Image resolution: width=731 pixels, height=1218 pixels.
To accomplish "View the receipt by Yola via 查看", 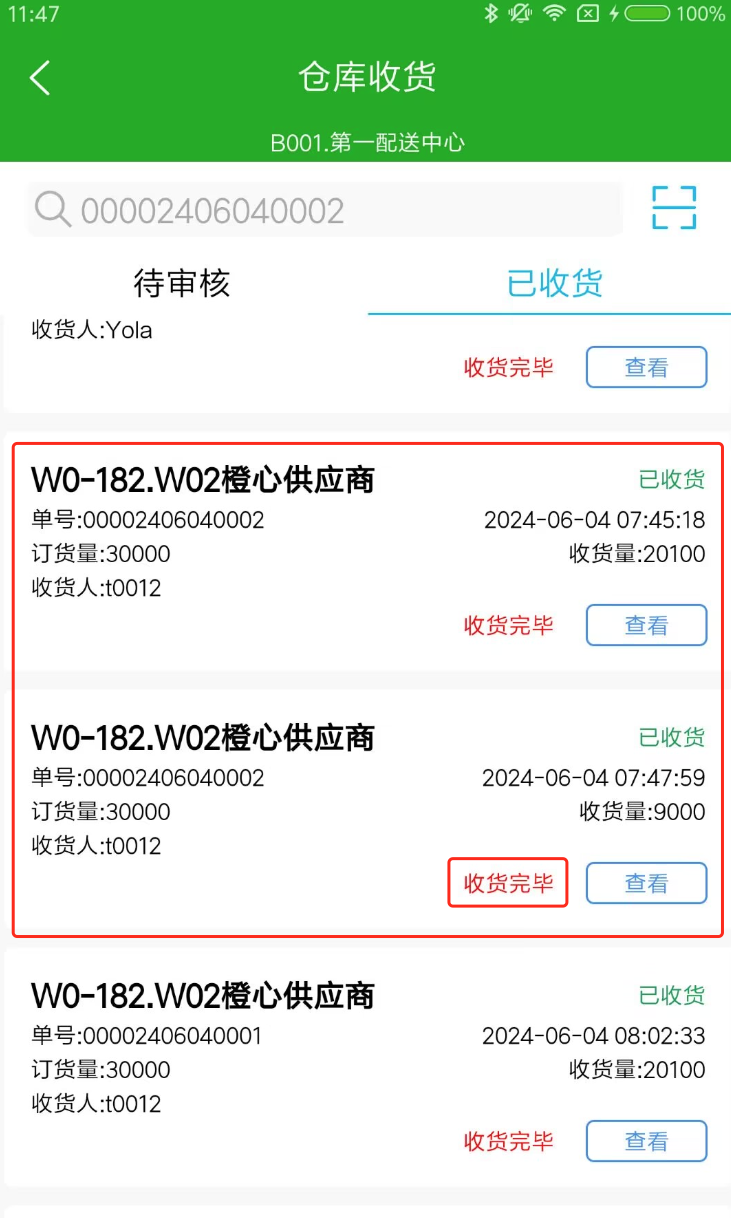I will 646,367.
